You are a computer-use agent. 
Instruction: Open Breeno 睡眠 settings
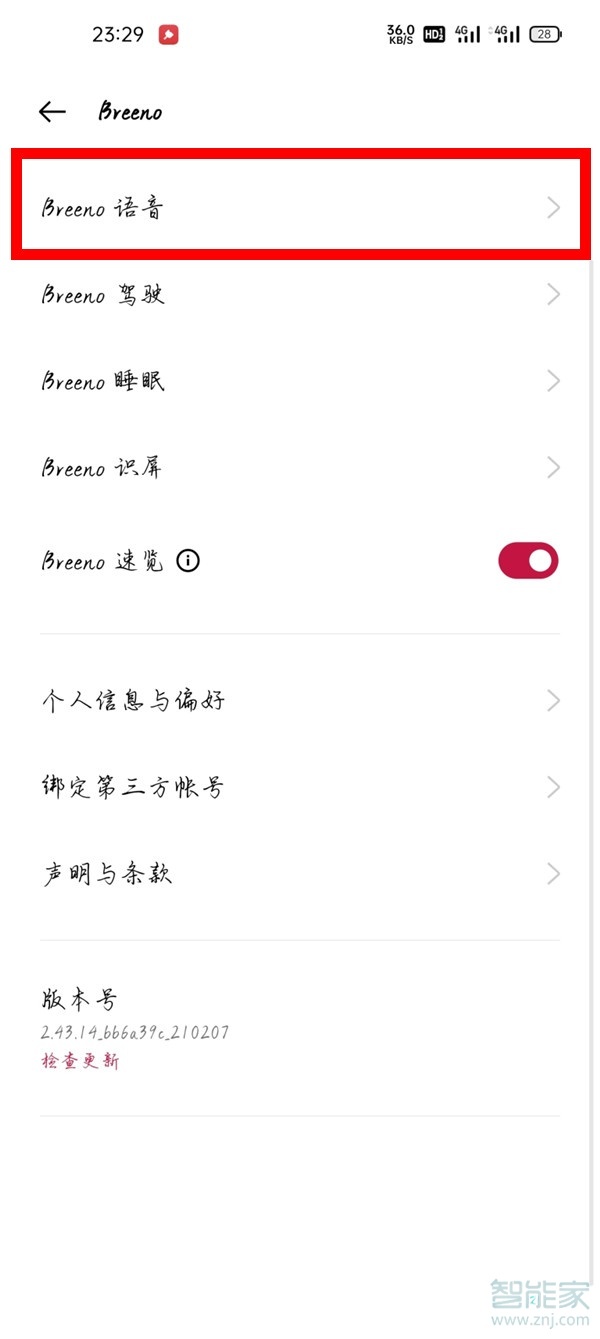(300, 381)
